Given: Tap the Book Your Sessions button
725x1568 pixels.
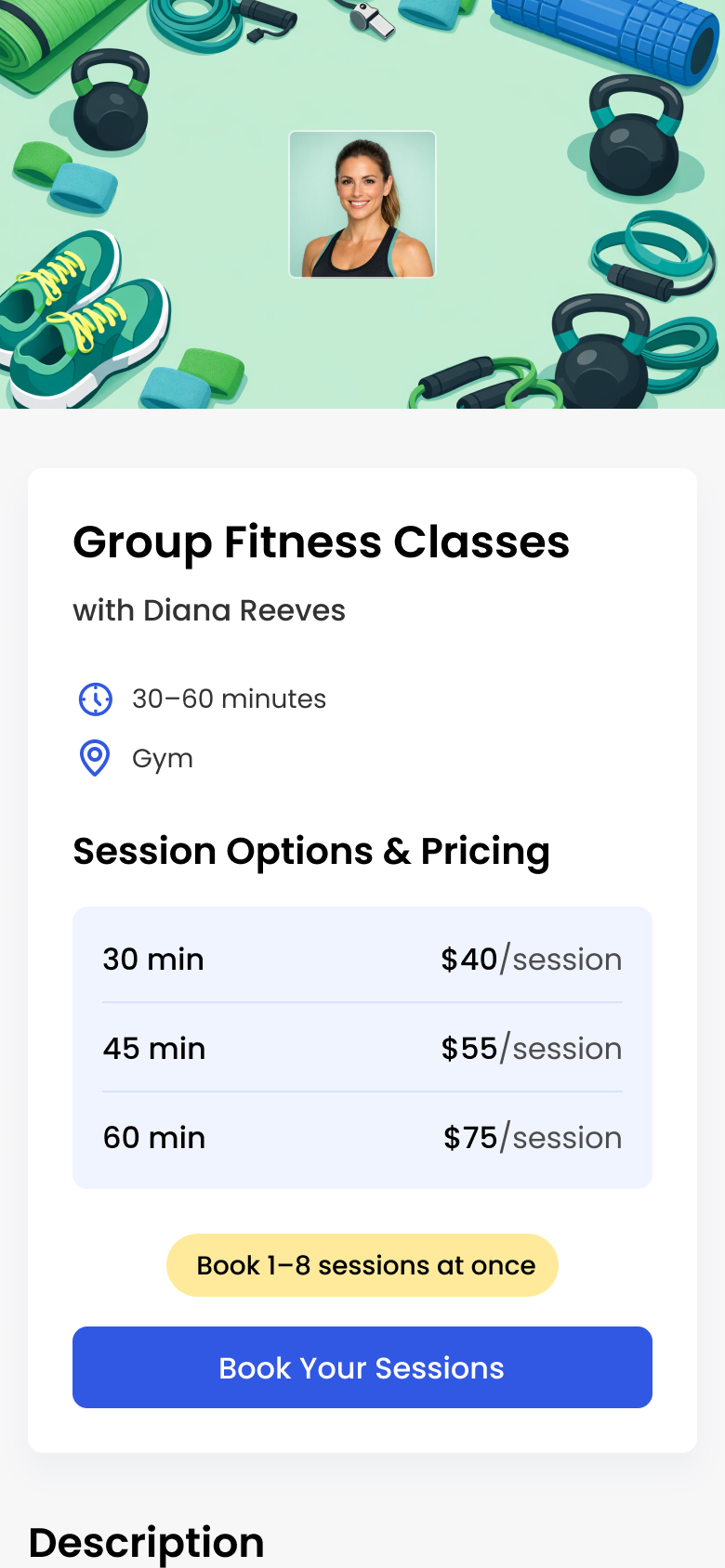Looking at the screenshot, I should pyautogui.click(x=362, y=1367).
